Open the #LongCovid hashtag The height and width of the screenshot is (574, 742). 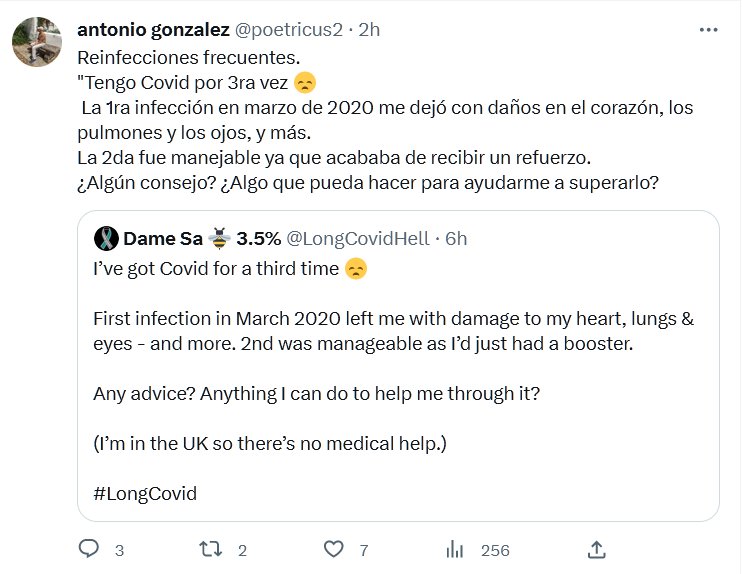coord(144,493)
